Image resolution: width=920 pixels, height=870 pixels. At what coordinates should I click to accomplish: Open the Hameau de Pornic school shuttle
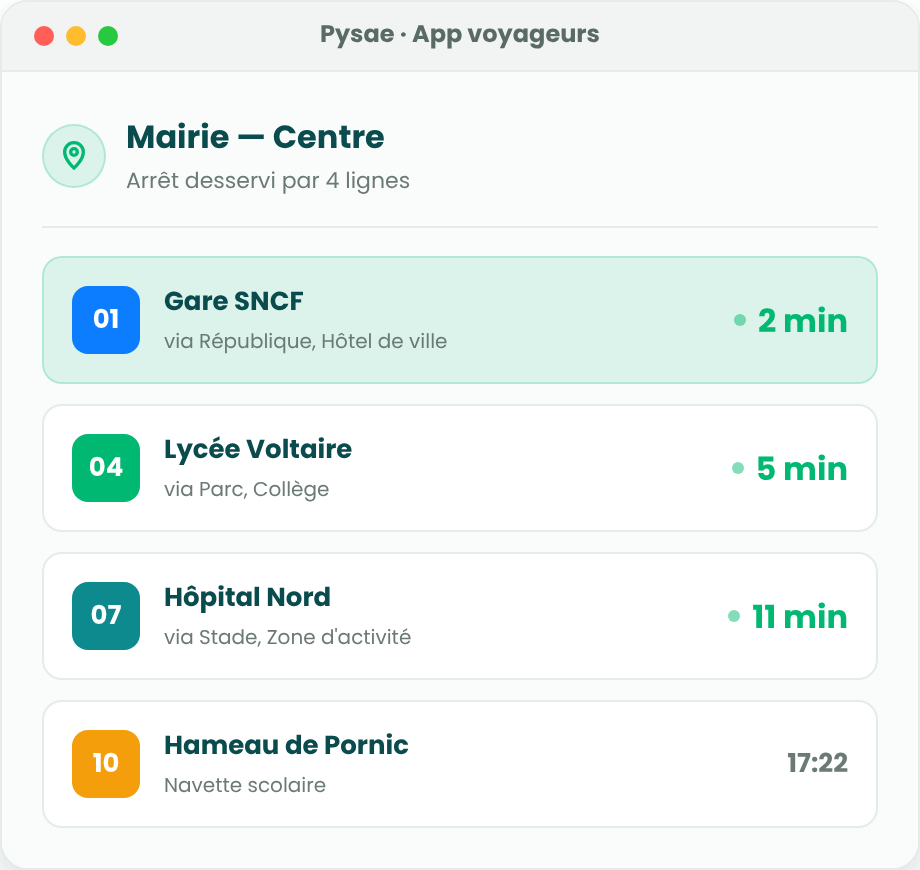[x=459, y=764]
